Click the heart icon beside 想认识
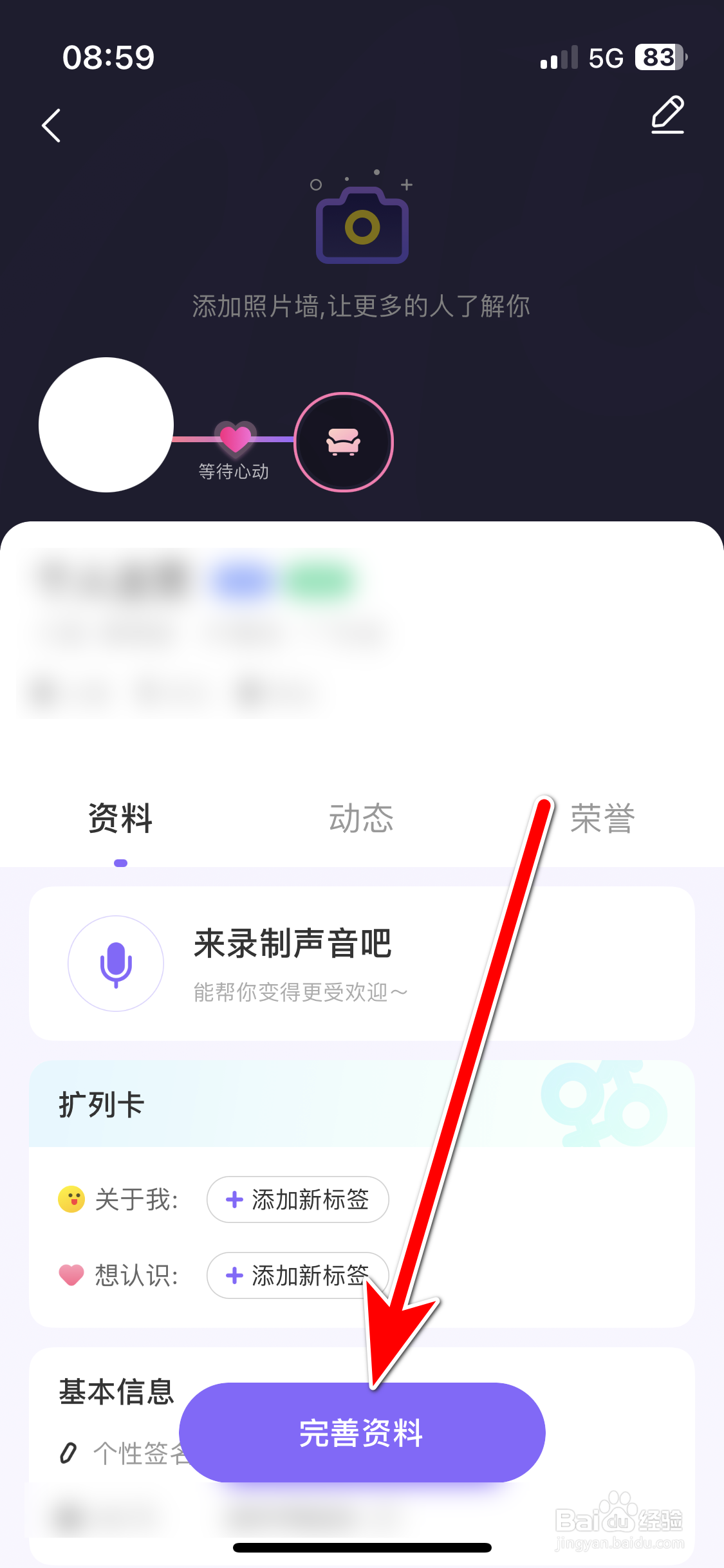 [71, 1275]
